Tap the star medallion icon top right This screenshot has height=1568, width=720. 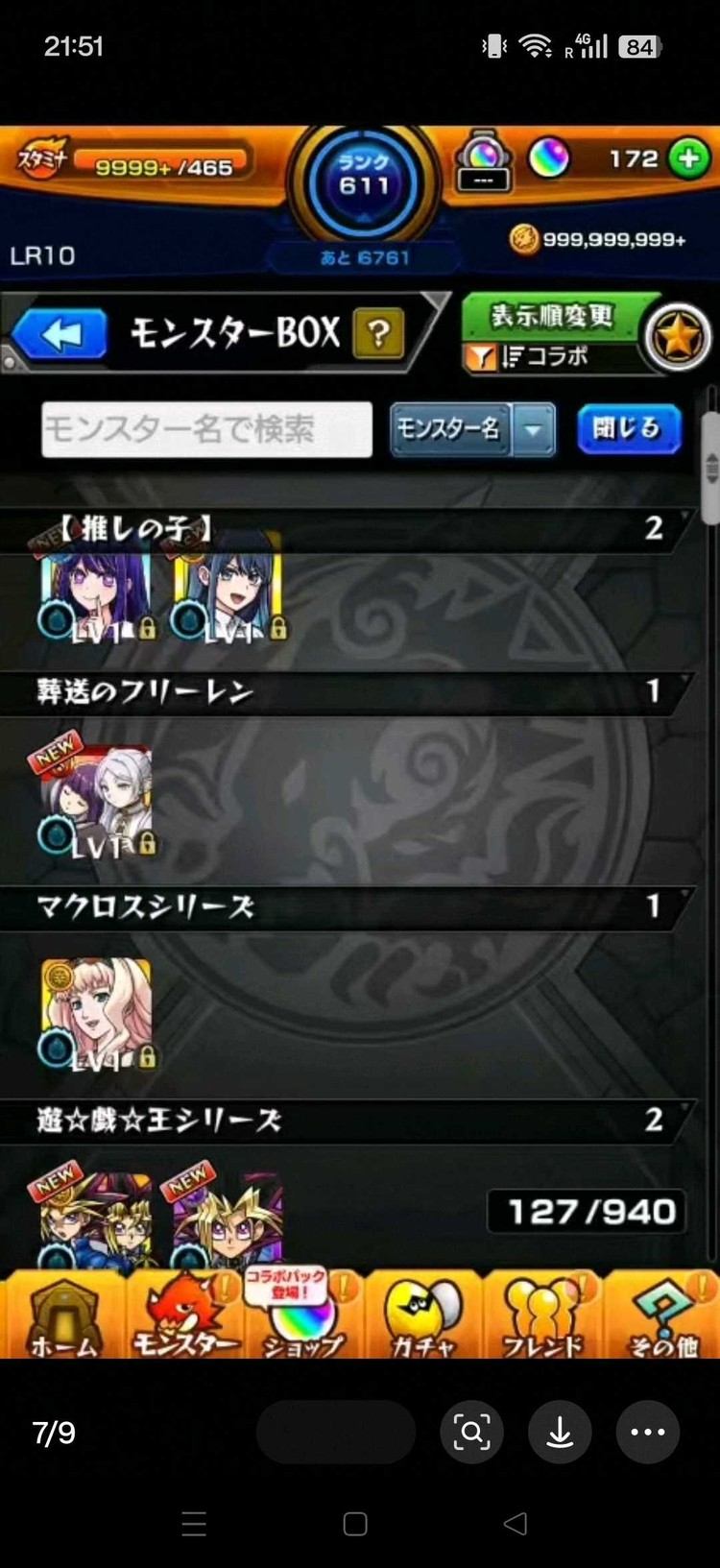pos(680,336)
